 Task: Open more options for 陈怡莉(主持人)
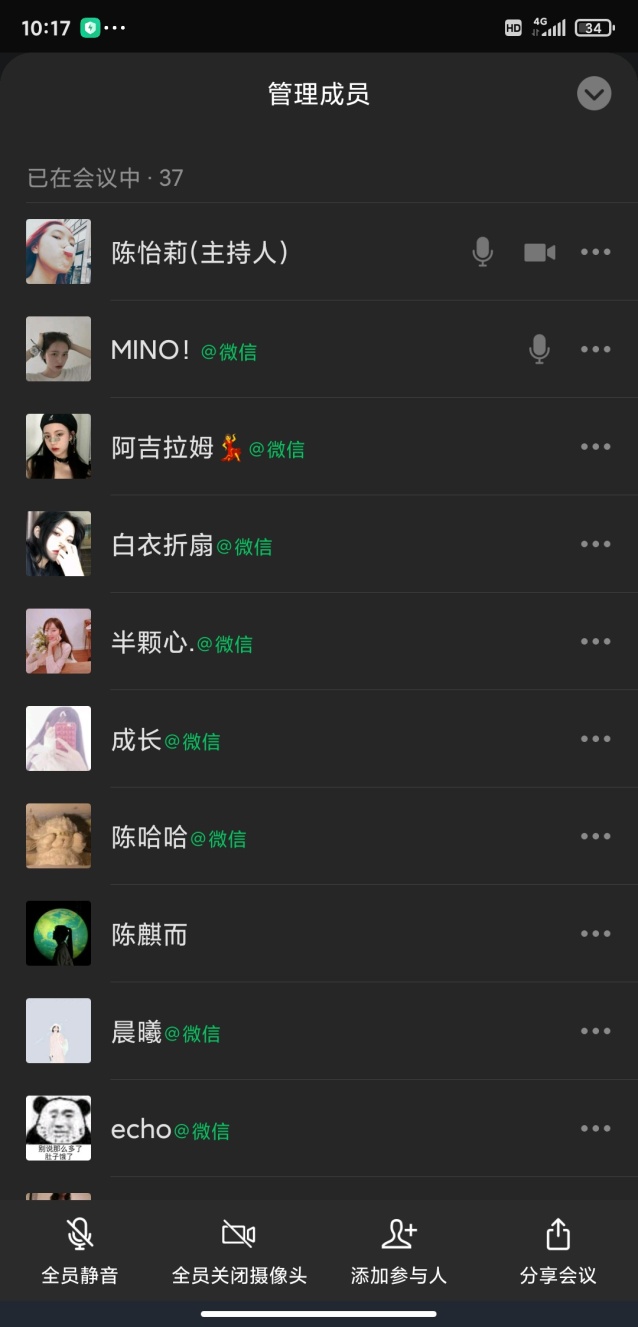click(596, 252)
